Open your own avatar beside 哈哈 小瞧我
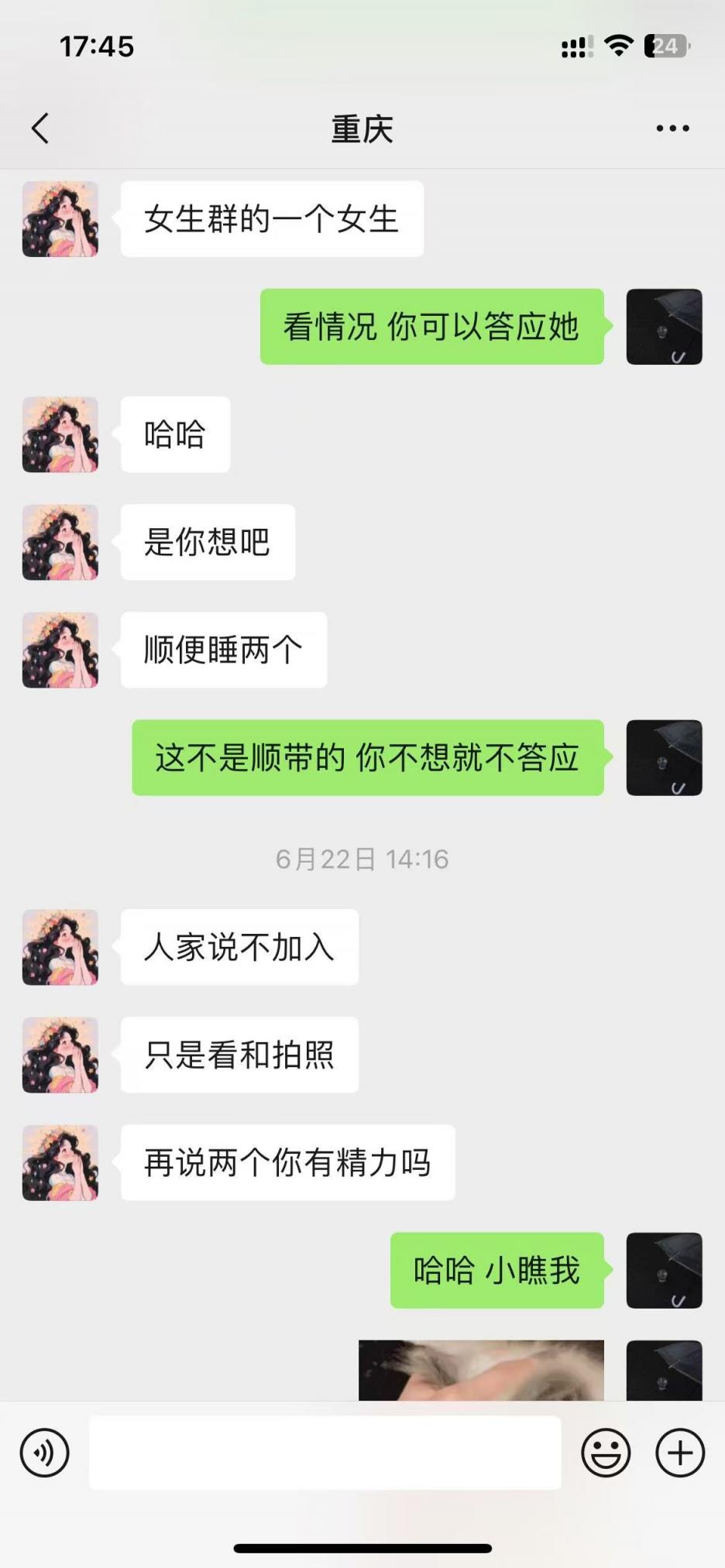Screen dimensions: 725x1568 tap(664, 1271)
